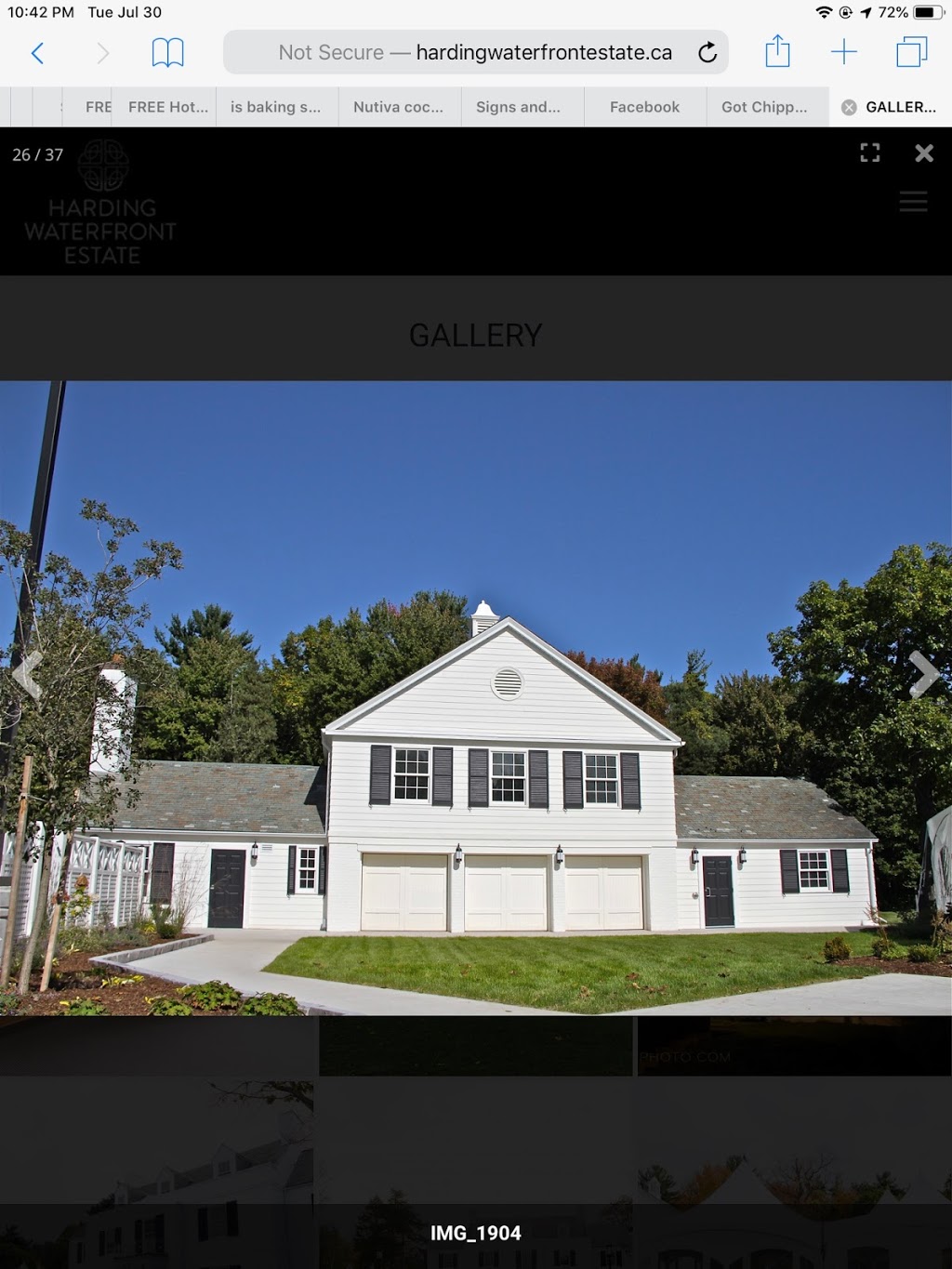Show the previous gallery photo
The width and height of the screenshot is (952, 1269).
click(x=28, y=674)
